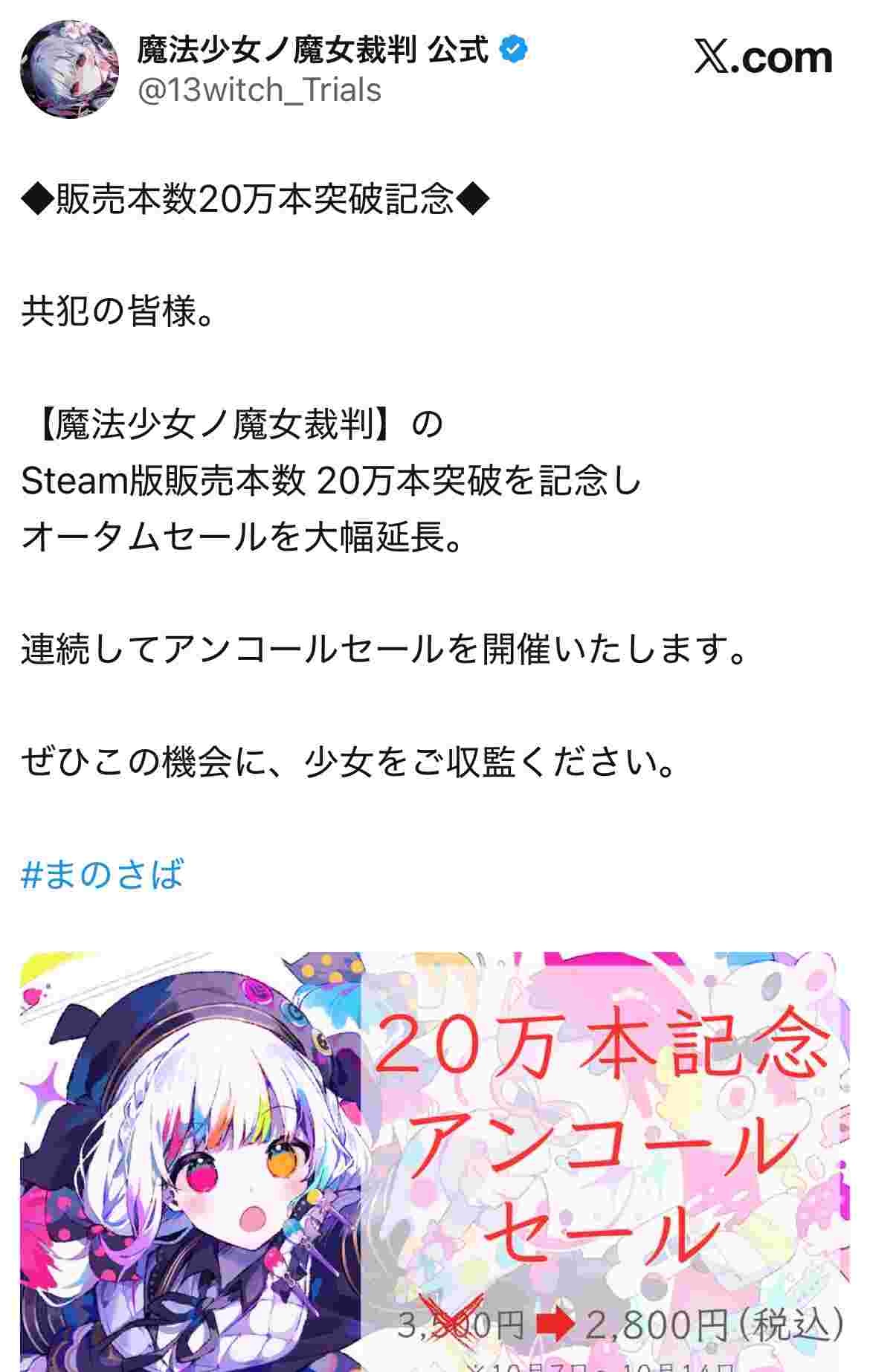The image size is (870, 1372).
Task: Open the #まのさば hashtag
Action: coord(102,874)
